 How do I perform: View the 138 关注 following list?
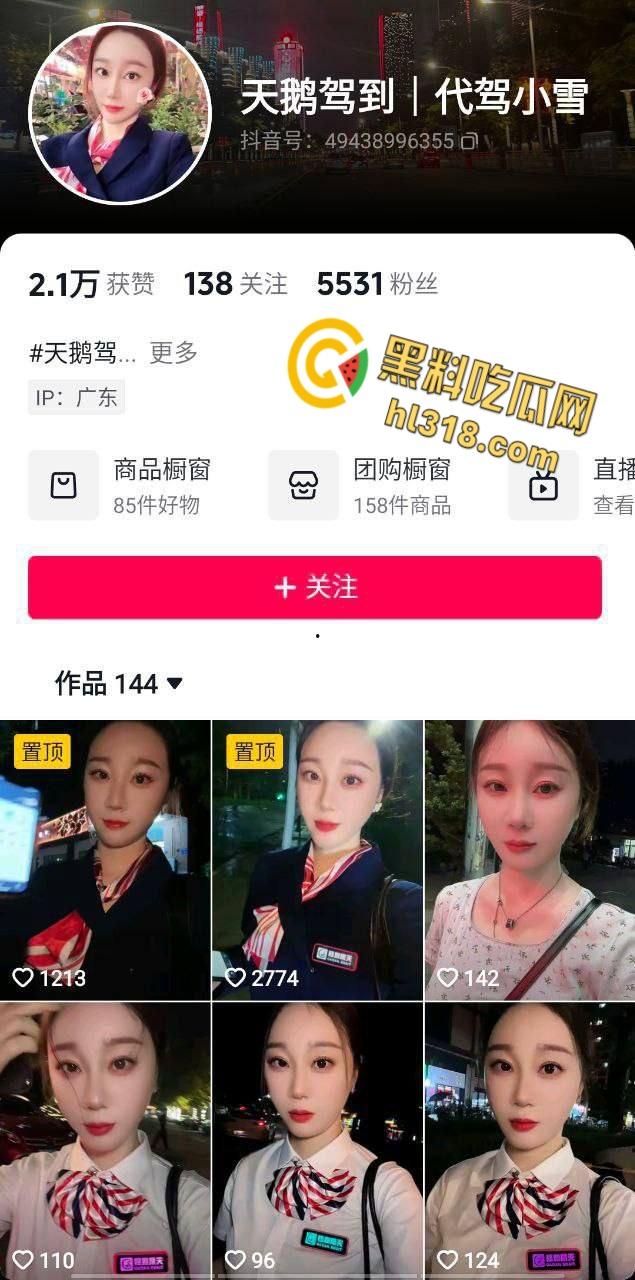235,285
